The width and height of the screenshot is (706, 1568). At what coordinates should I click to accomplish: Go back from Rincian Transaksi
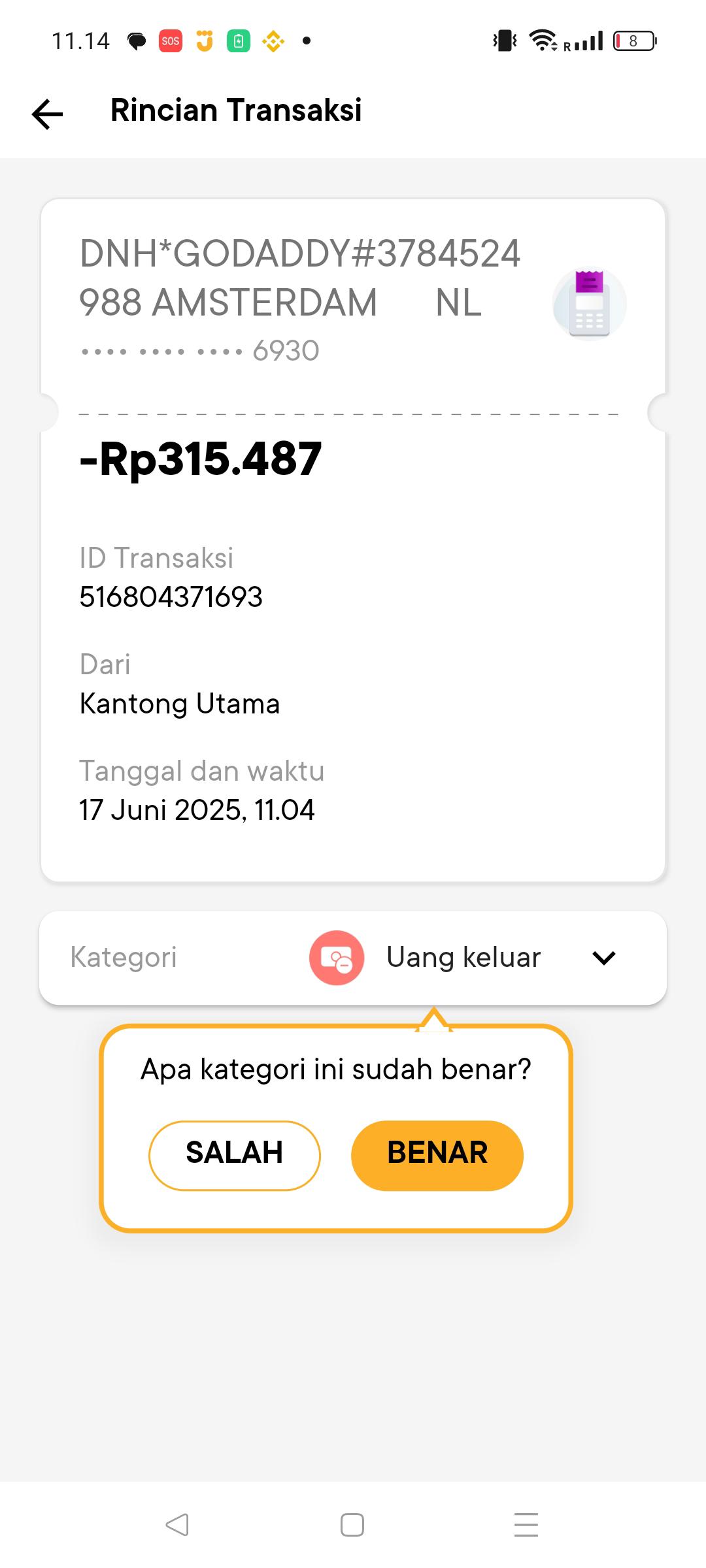click(48, 114)
